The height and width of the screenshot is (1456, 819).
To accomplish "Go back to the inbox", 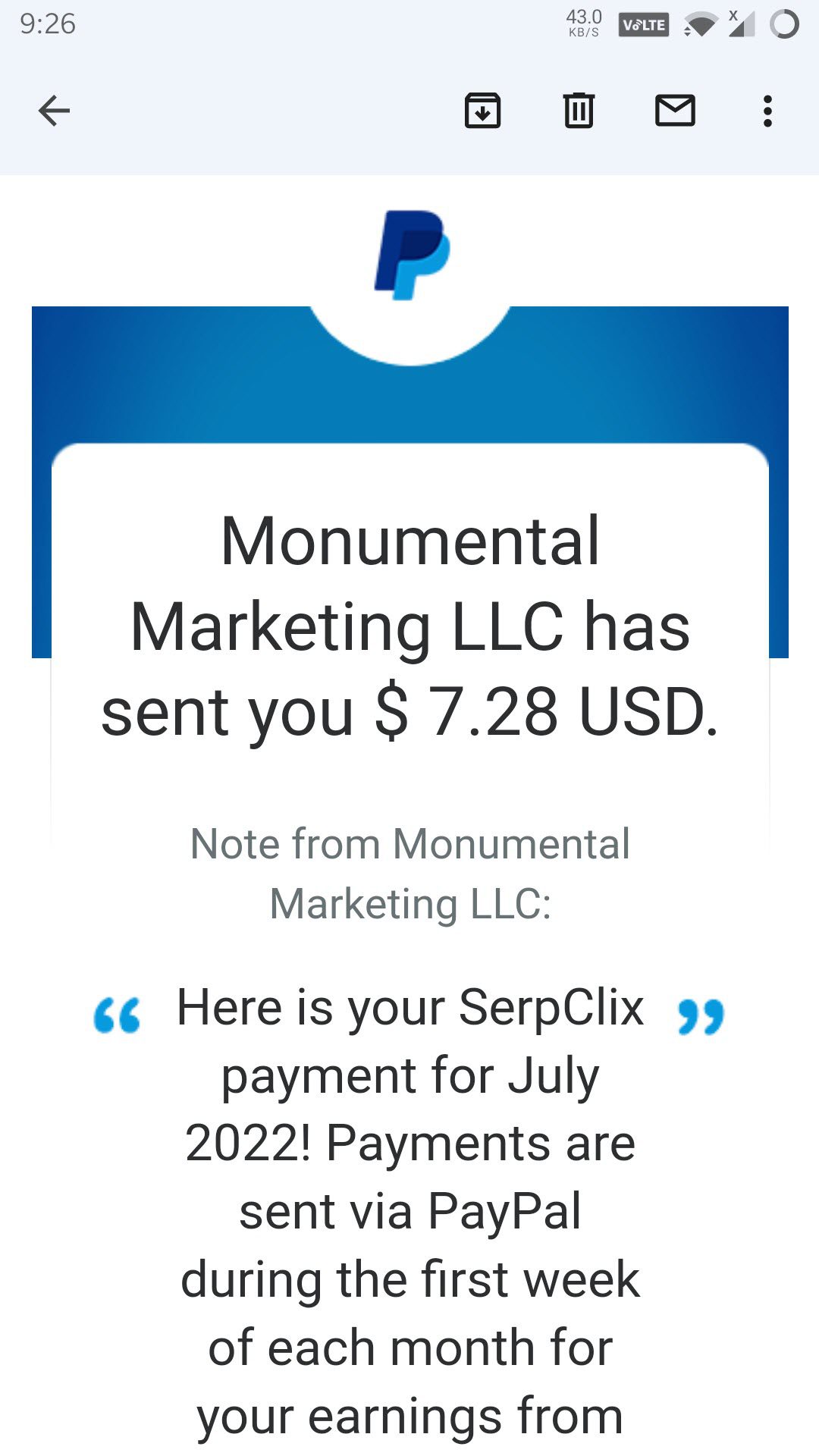I will (54, 111).
